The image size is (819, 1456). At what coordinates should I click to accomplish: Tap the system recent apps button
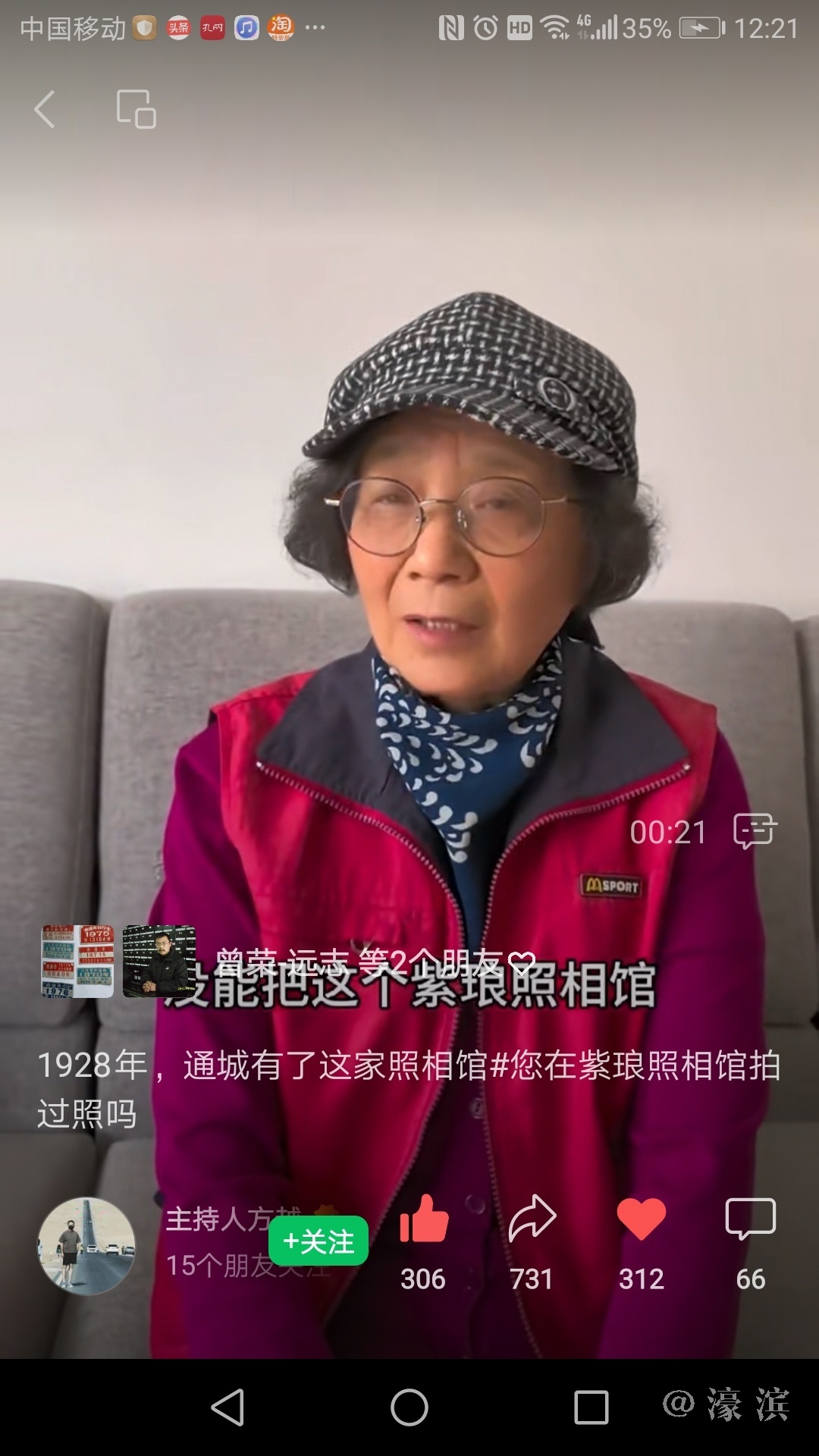coord(591,1407)
